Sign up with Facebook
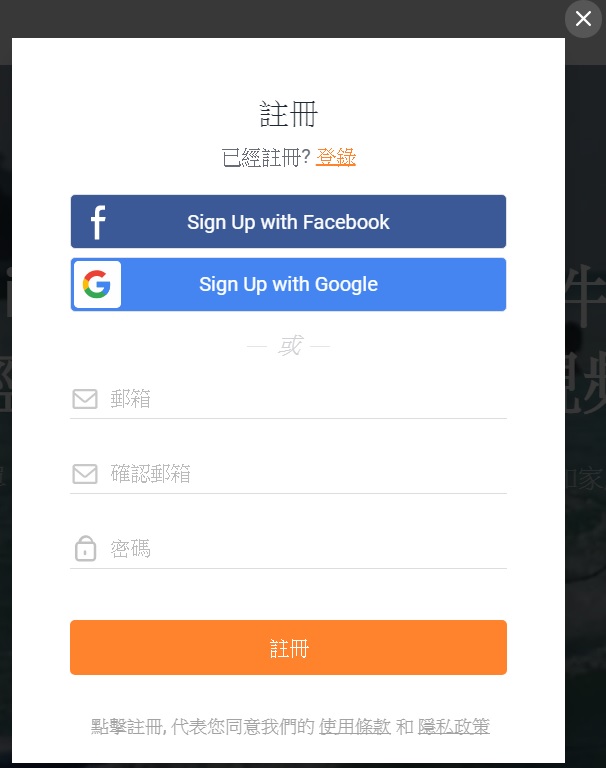The image size is (606, 768). tap(288, 222)
